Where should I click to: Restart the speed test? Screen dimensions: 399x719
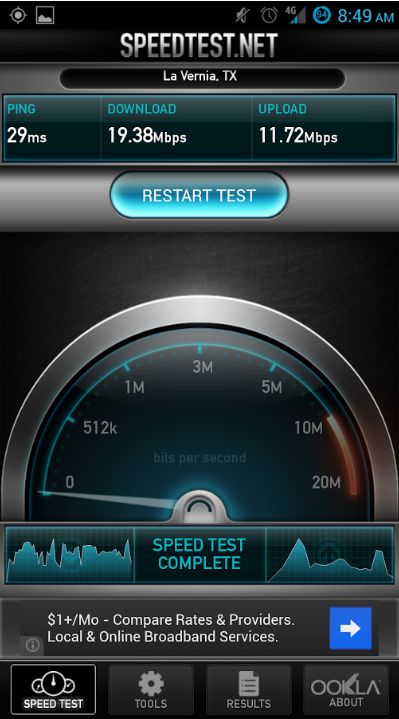click(199, 195)
